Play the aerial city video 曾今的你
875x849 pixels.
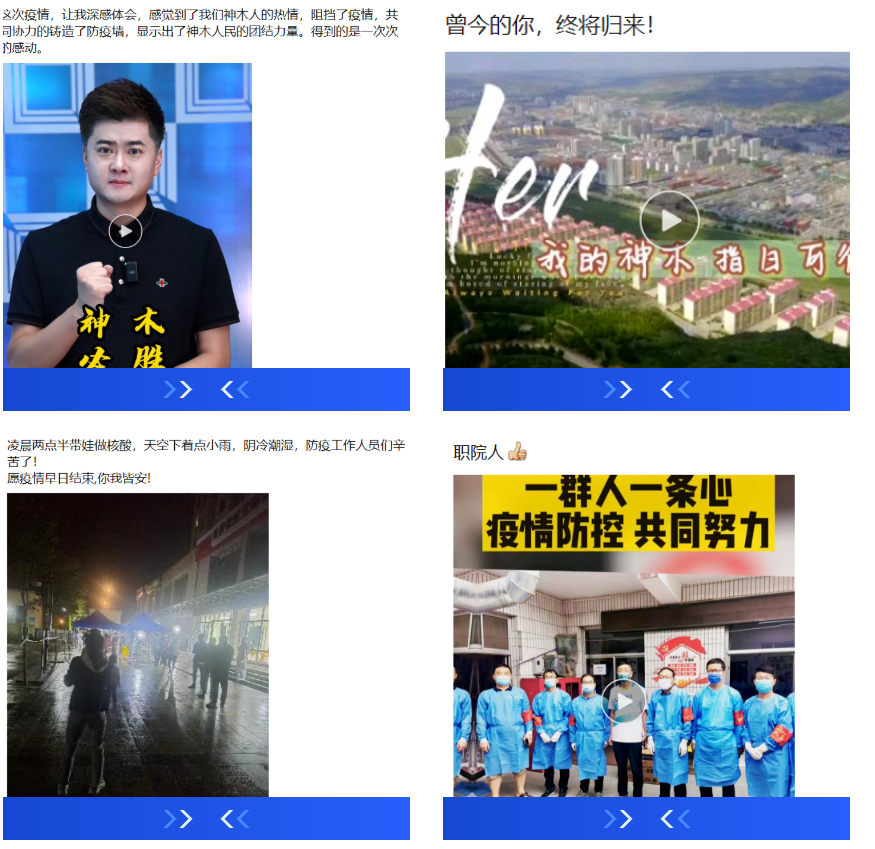click(669, 219)
